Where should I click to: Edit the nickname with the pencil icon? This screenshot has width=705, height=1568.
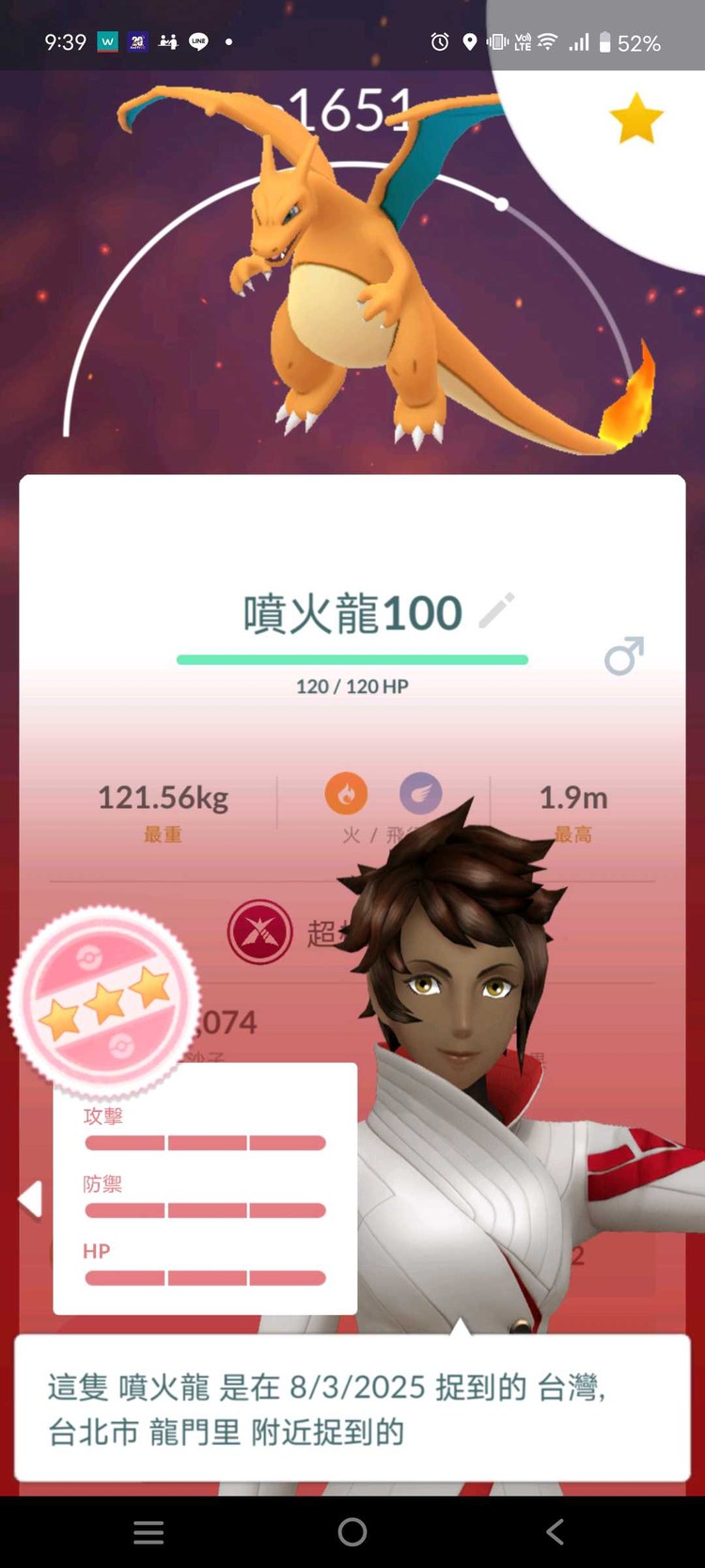coord(496,610)
